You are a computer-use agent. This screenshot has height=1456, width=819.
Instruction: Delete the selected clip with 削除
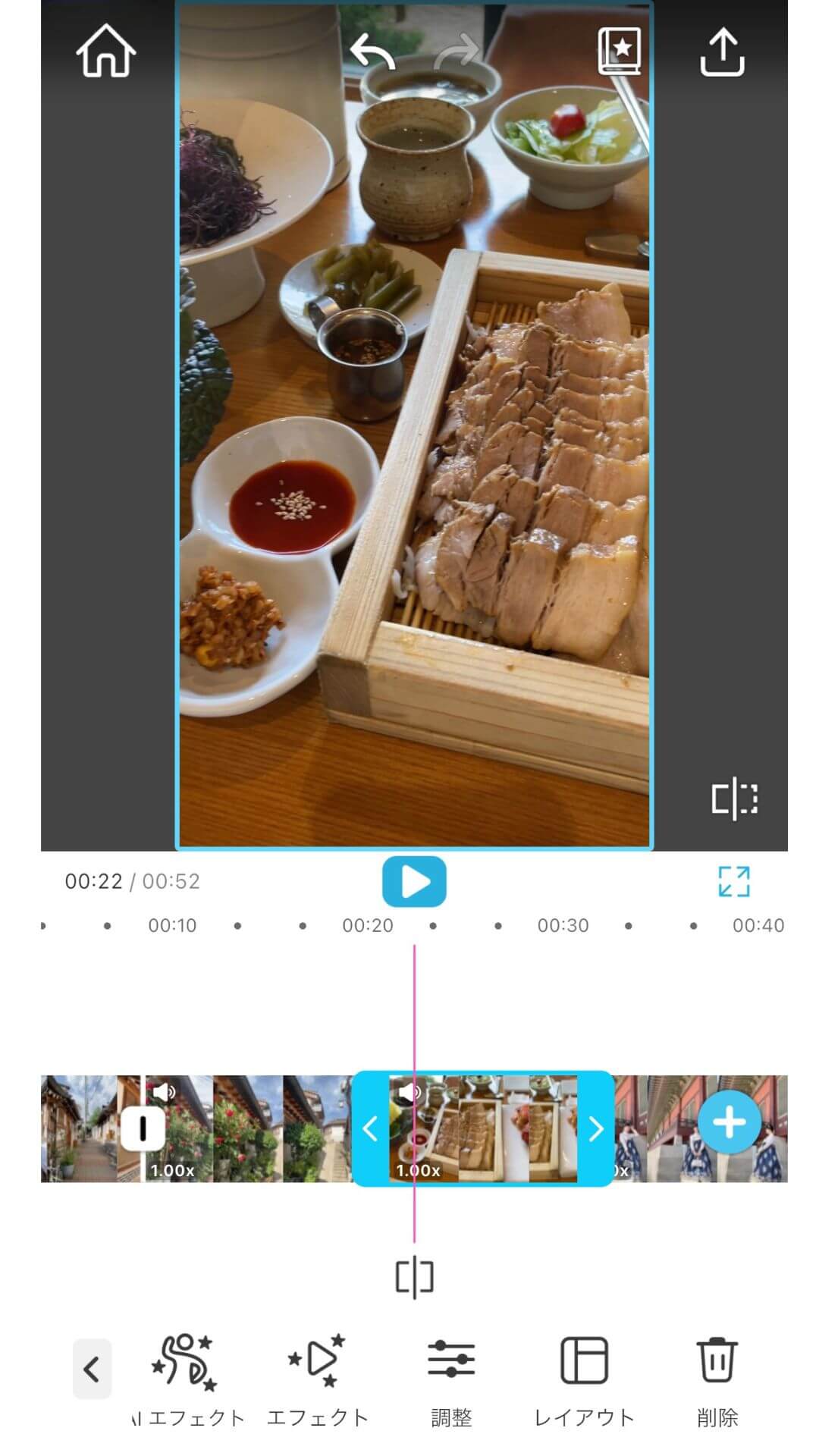point(717,1380)
